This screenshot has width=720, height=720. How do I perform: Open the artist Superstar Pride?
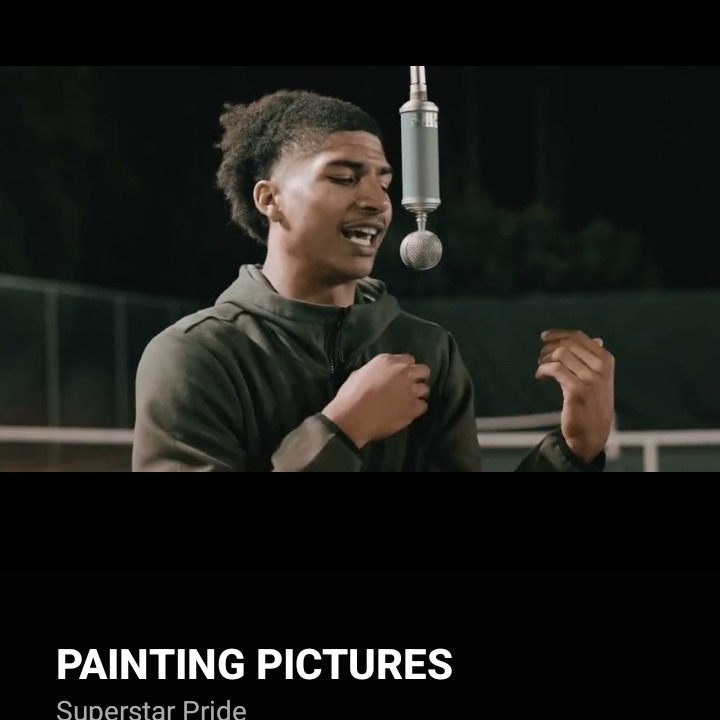coord(151,709)
